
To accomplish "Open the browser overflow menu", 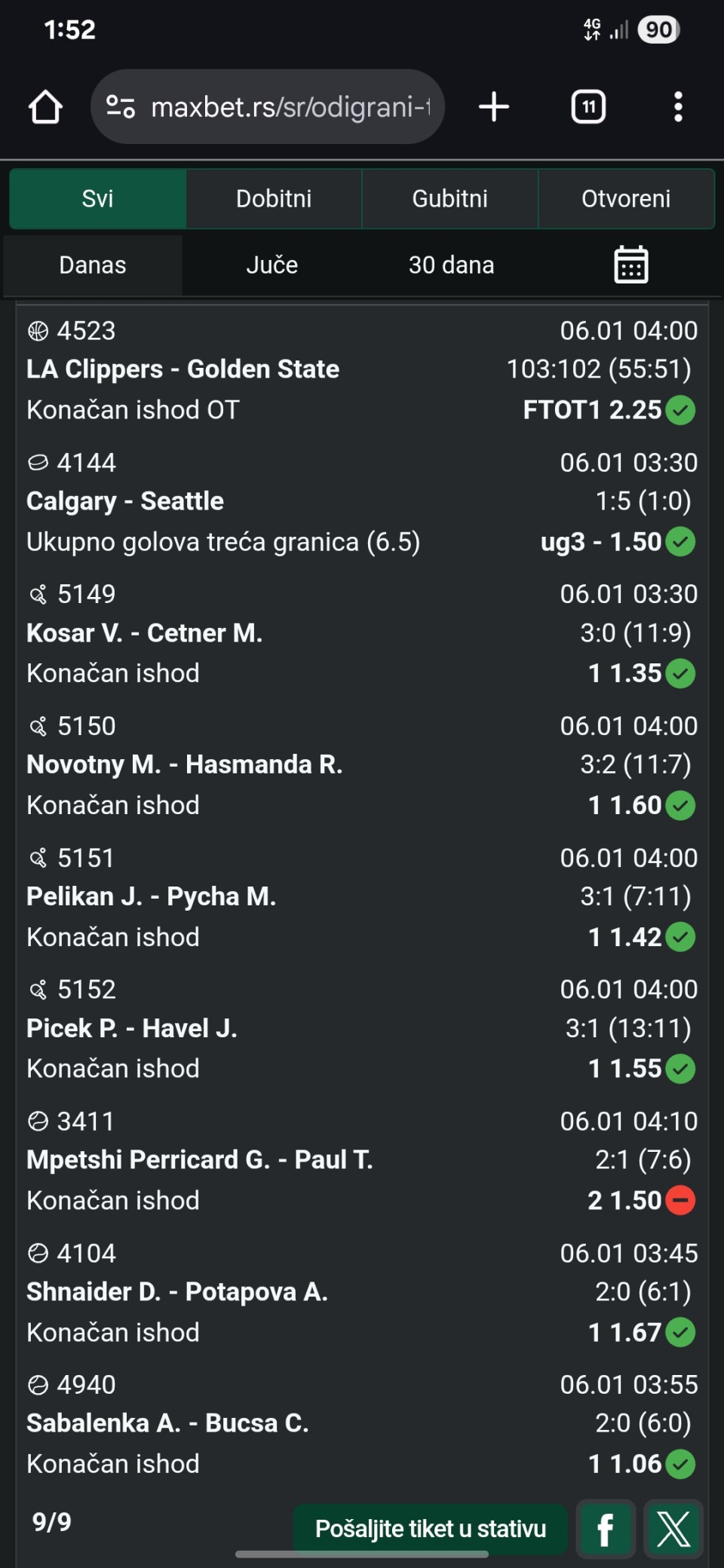I will [678, 107].
